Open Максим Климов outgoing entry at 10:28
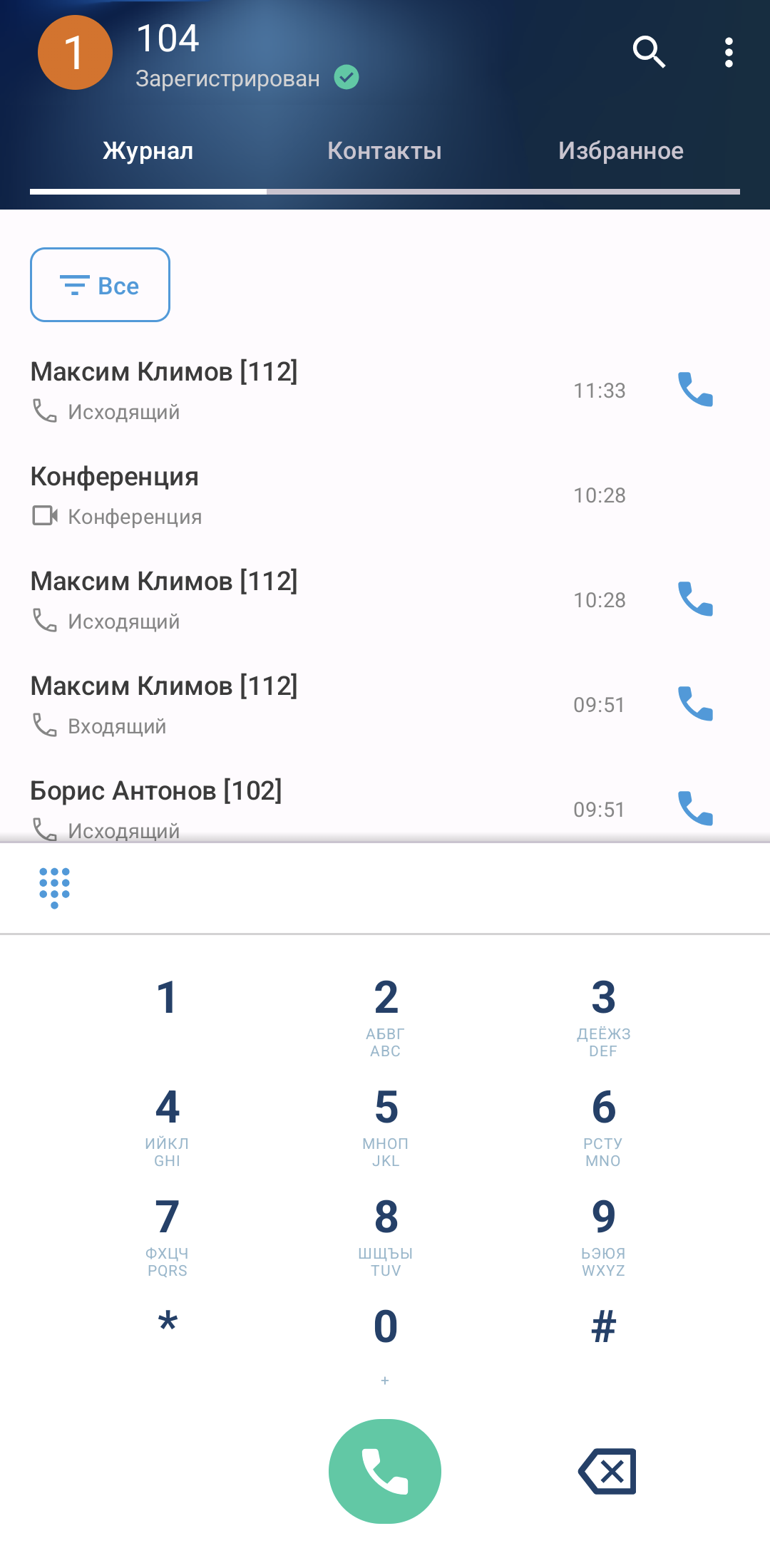Viewport: 770px width, 1568px height. [285, 600]
